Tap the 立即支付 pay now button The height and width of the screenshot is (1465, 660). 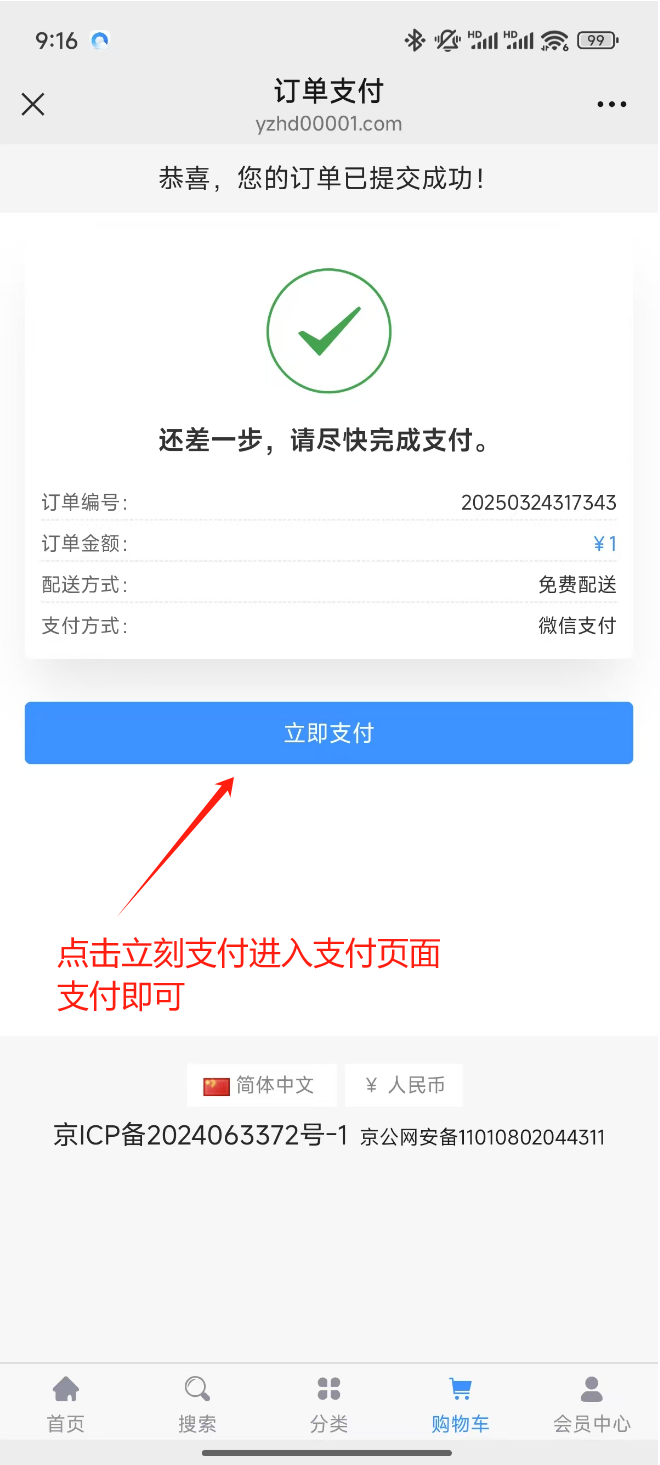click(x=329, y=733)
